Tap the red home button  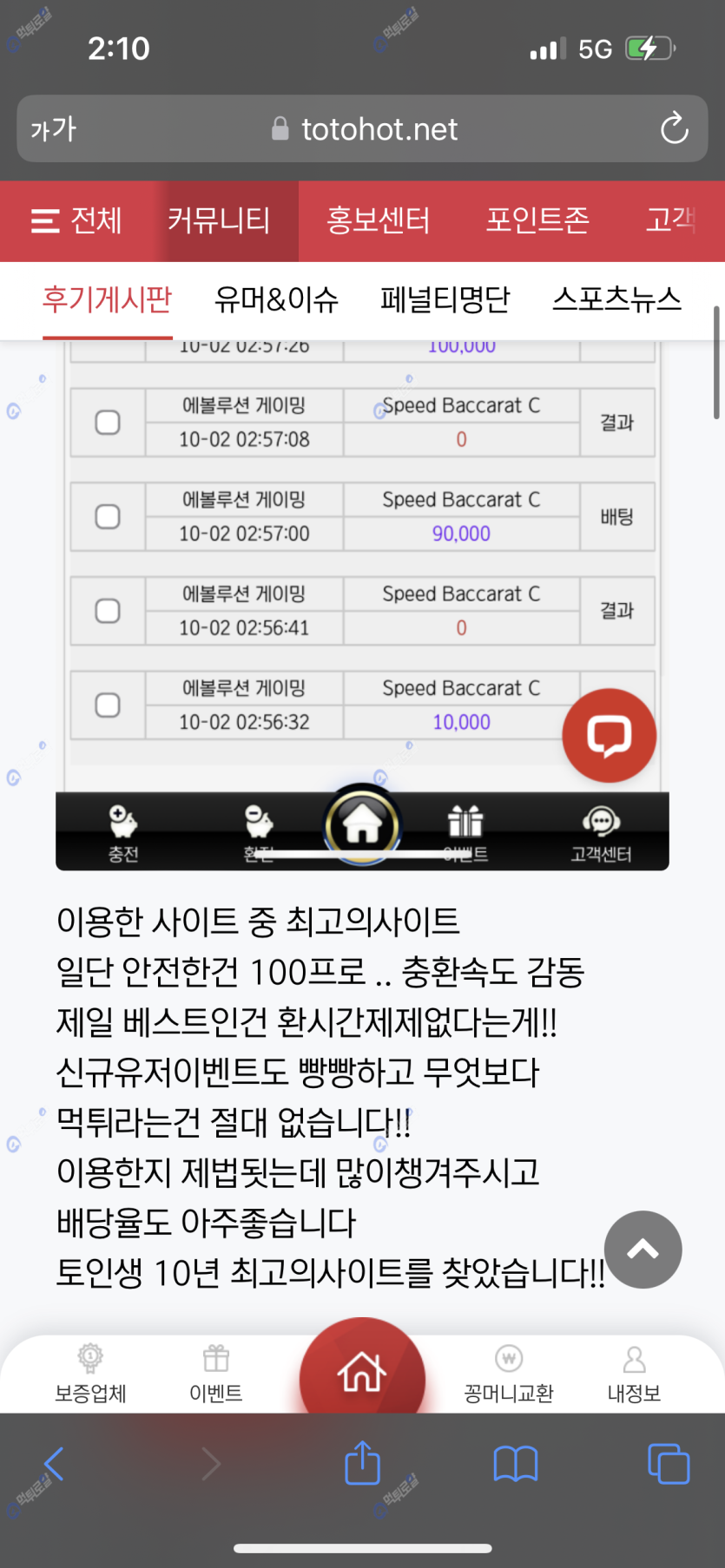click(x=362, y=1371)
